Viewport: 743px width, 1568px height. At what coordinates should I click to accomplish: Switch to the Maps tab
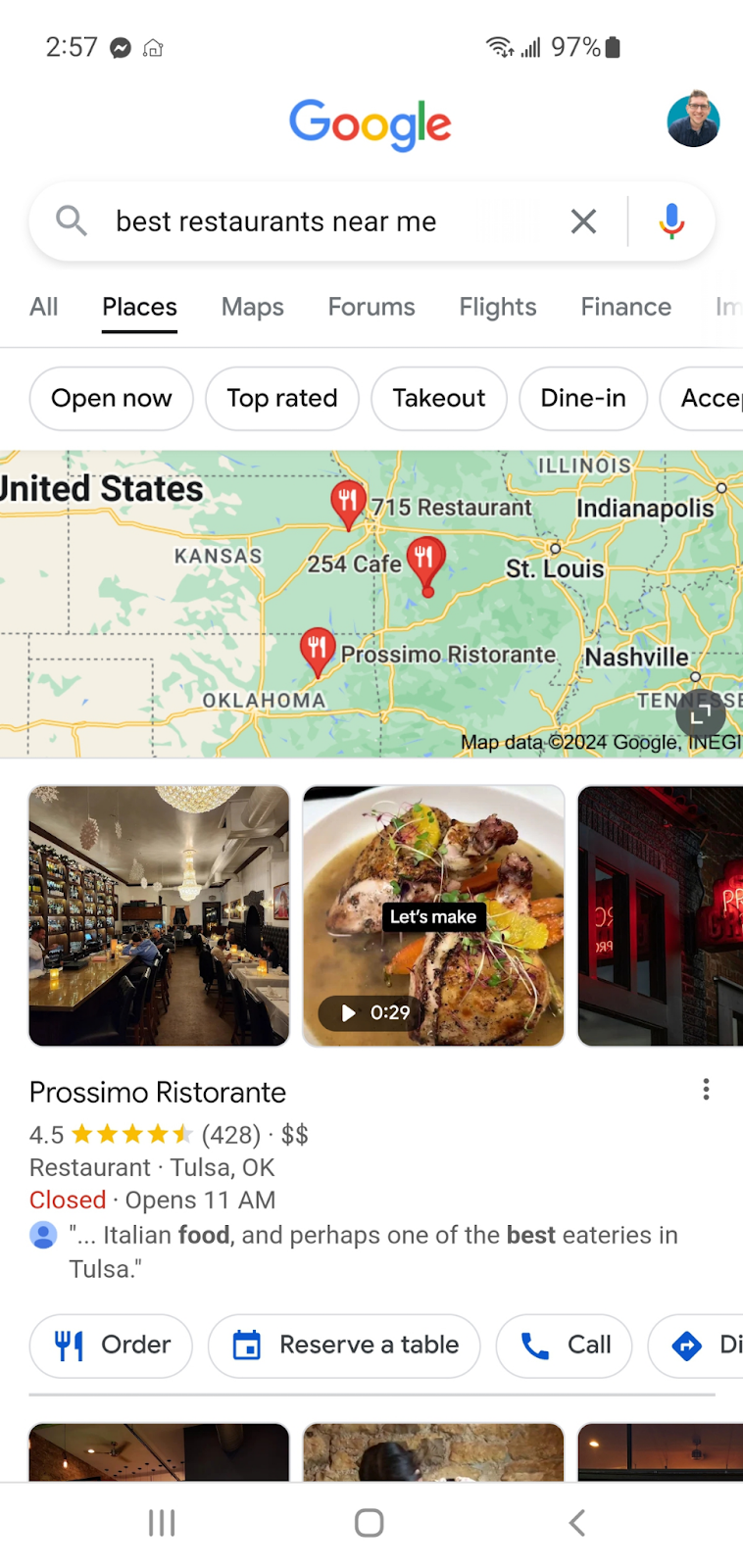coord(252,307)
